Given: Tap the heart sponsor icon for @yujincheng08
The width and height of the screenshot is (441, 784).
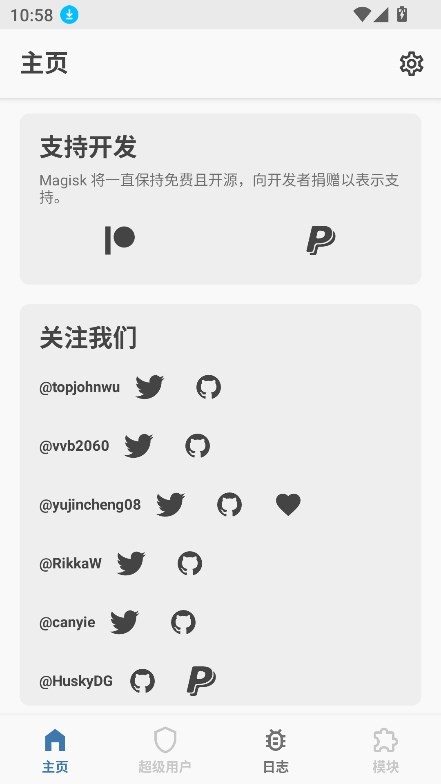Looking at the screenshot, I should click(288, 504).
